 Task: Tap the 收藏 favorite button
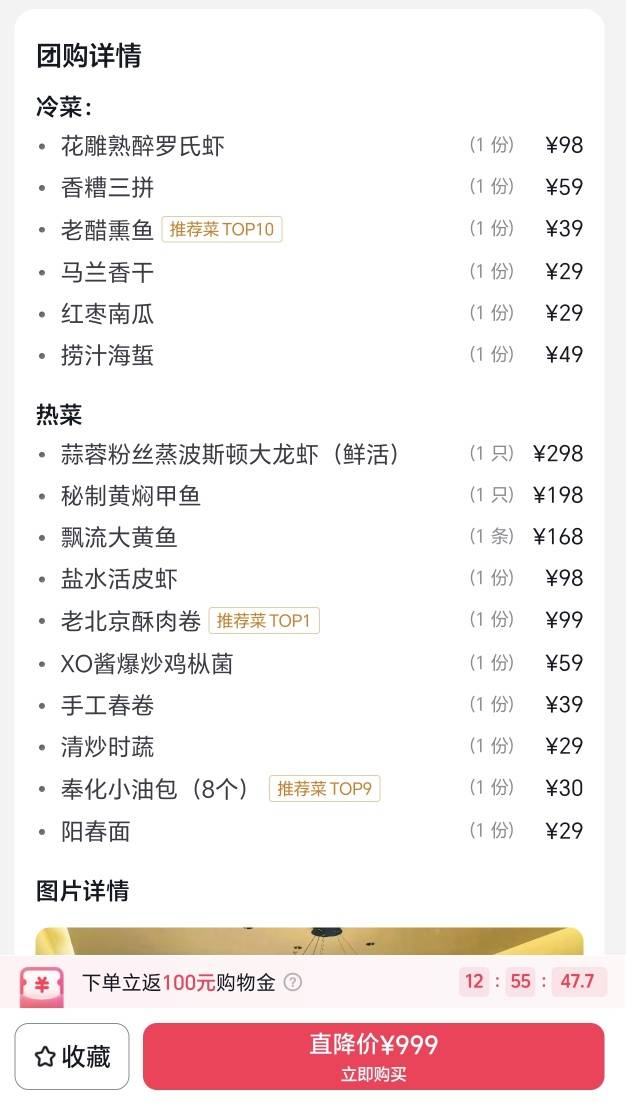[x=72, y=1056]
